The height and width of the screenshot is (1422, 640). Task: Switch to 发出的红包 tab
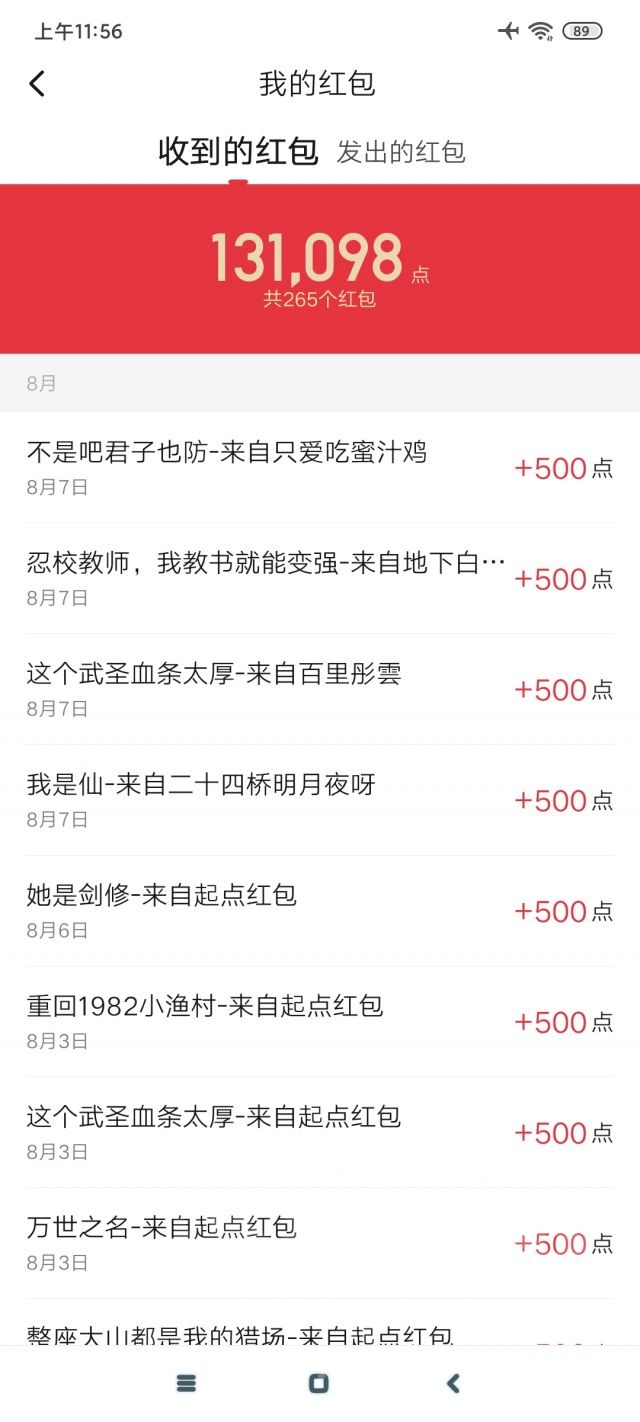(401, 152)
